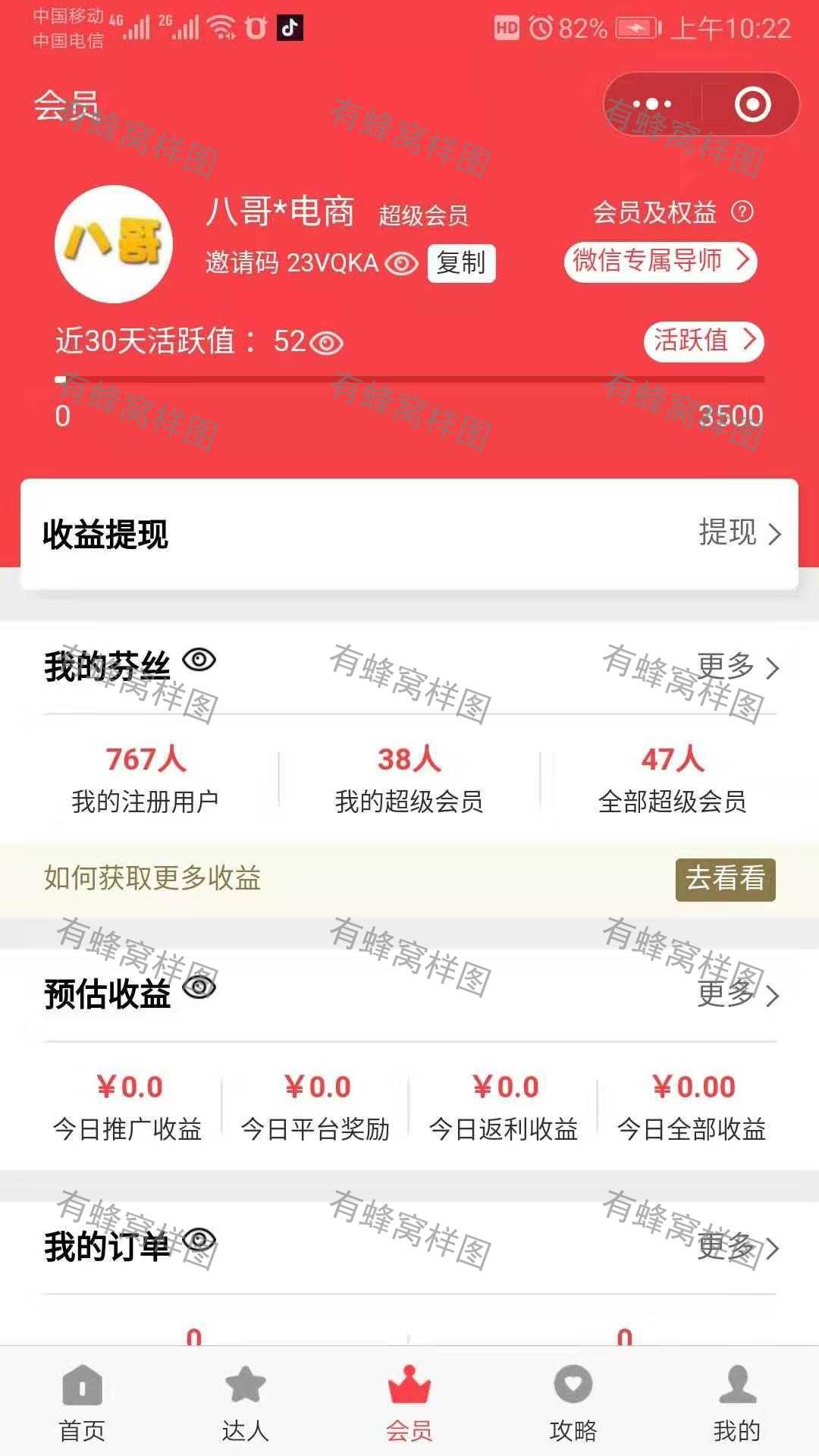
Task: Copy the invitation code with 复制
Action: click(461, 263)
